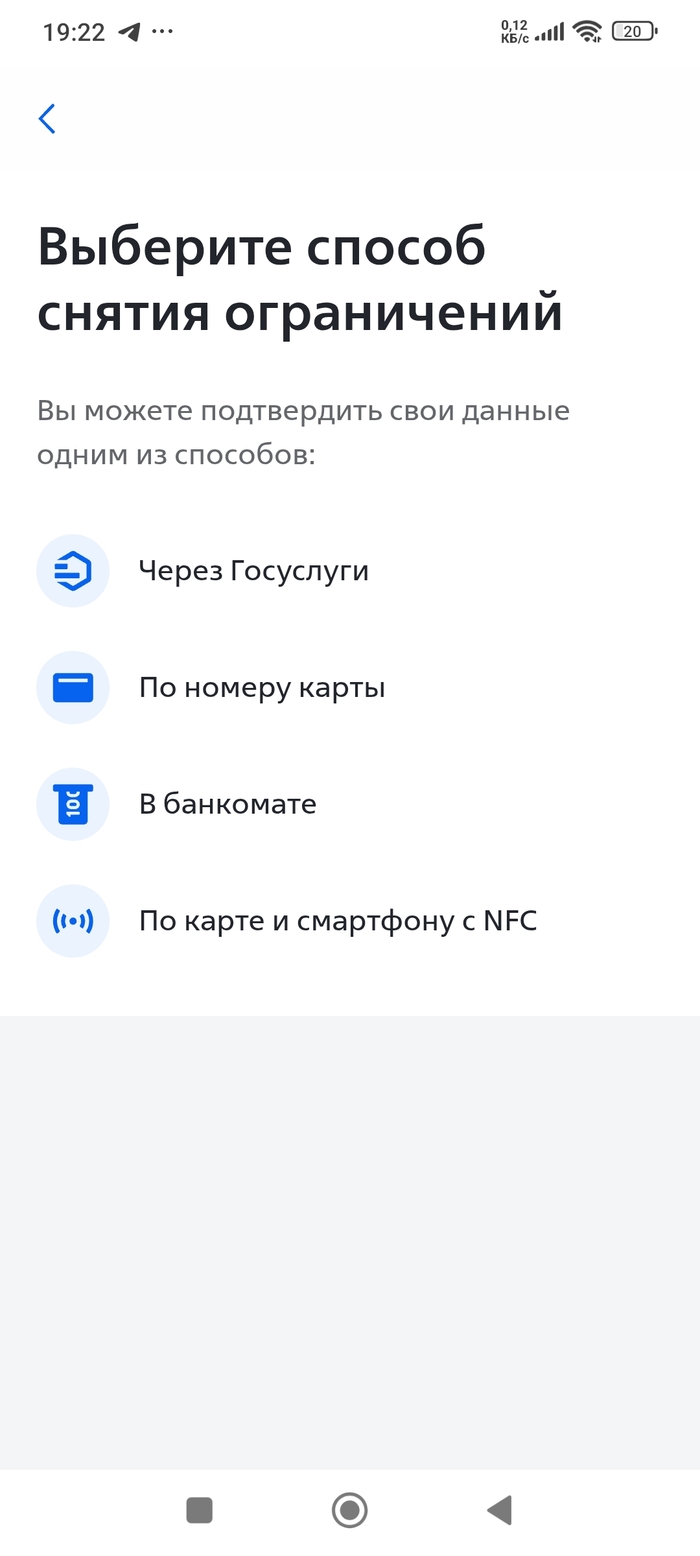Open recent apps with the square button
The width and height of the screenshot is (700, 1556).
[x=200, y=1510]
